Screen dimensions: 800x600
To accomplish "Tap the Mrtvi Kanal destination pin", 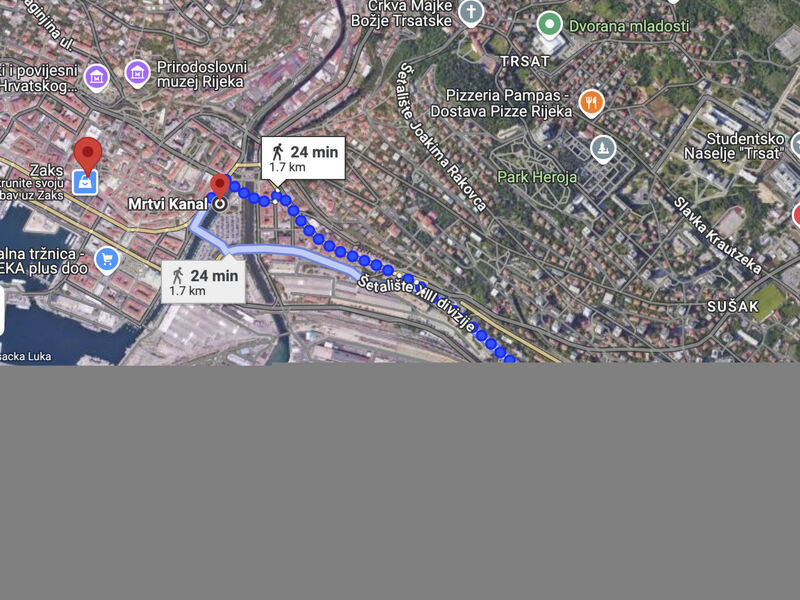I will pos(220,187).
